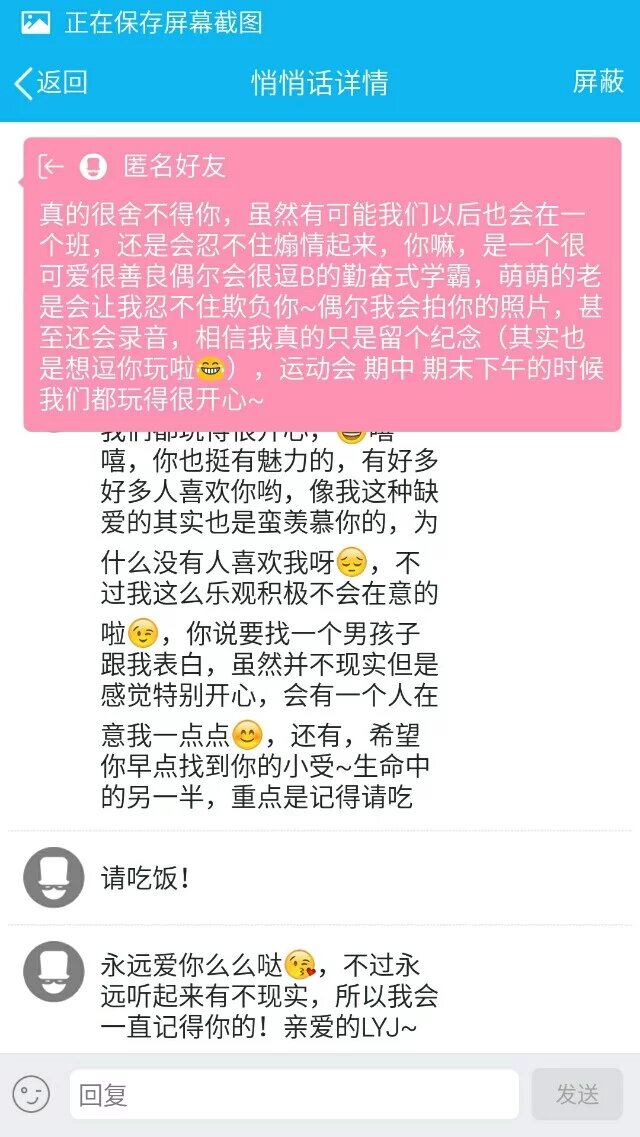Tap 屏蔽 to block this sender
640x1137 pixels.
pyautogui.click(x=597, y=82)
